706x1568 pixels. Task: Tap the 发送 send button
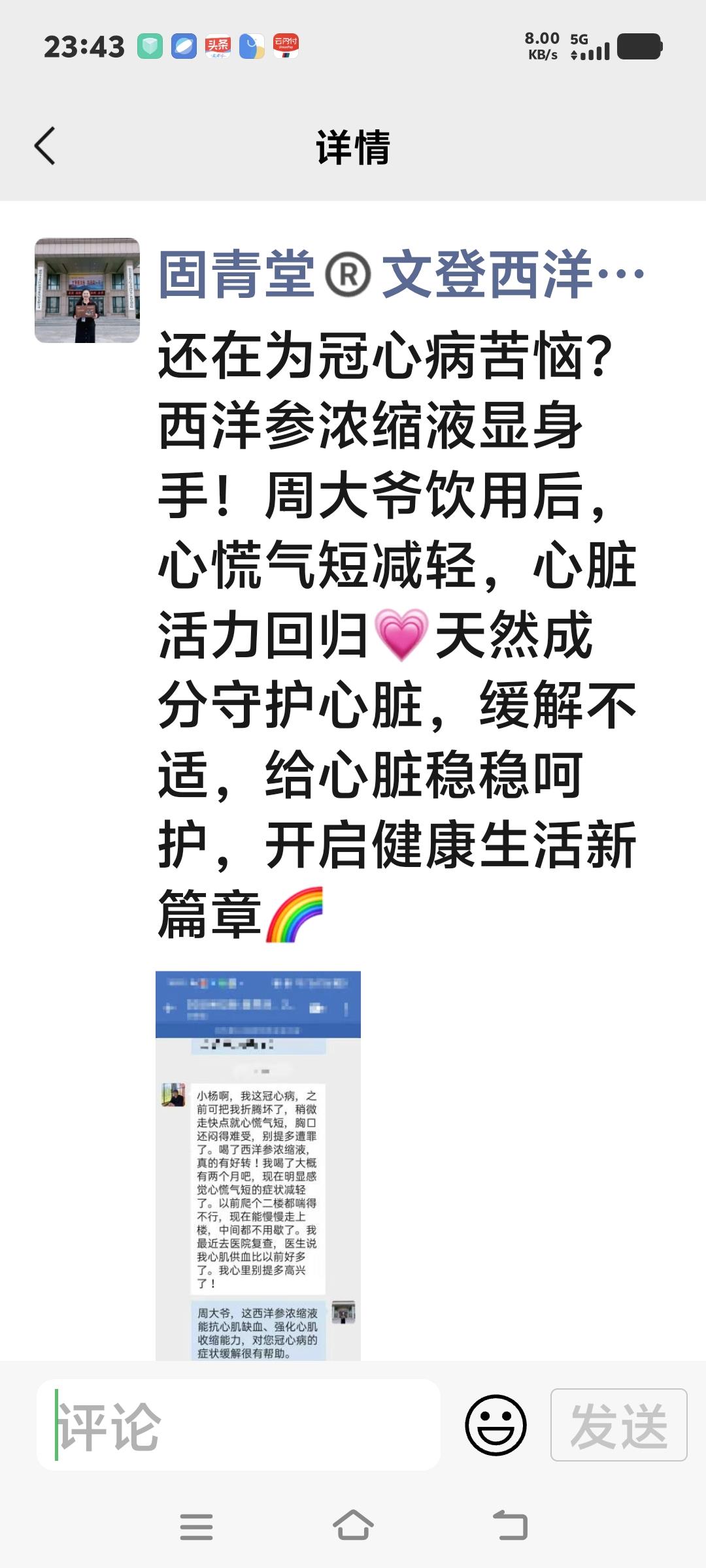(x=618, y=1425)
